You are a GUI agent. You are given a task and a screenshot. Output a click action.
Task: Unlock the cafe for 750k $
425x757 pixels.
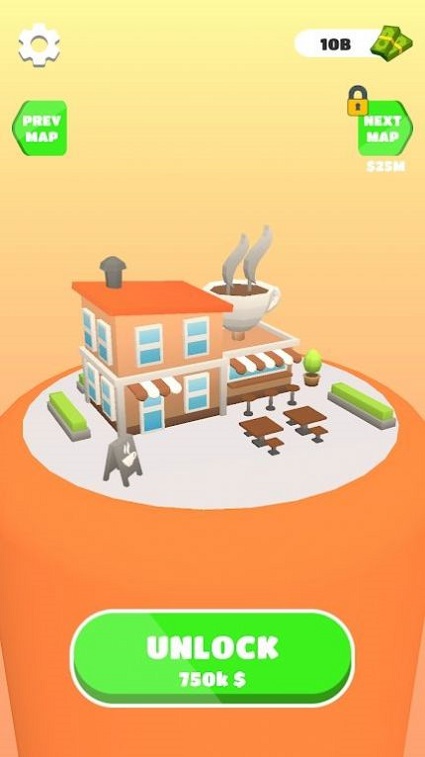point(212,658)
